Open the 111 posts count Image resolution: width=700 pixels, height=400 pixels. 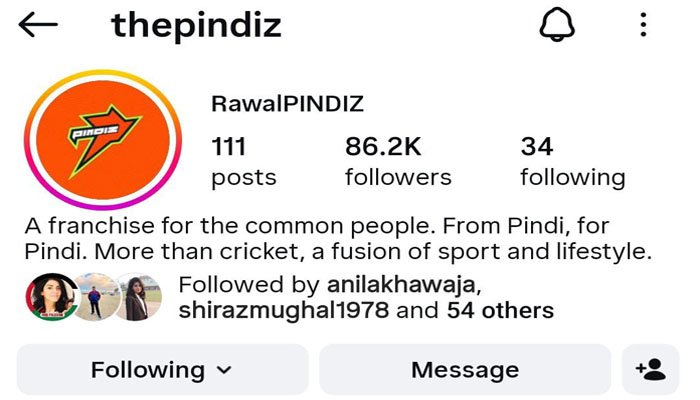click(243, 162)
